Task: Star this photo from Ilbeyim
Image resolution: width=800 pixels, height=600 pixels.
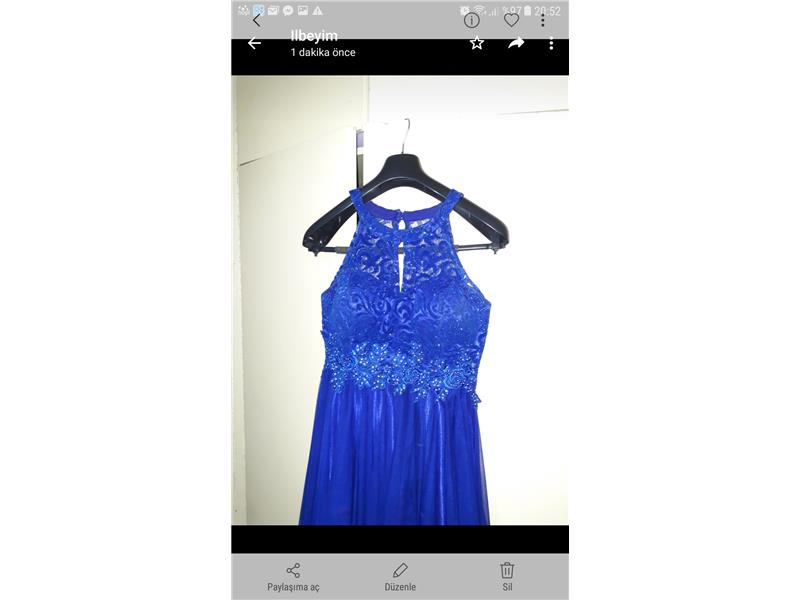Action: [477, 43]
